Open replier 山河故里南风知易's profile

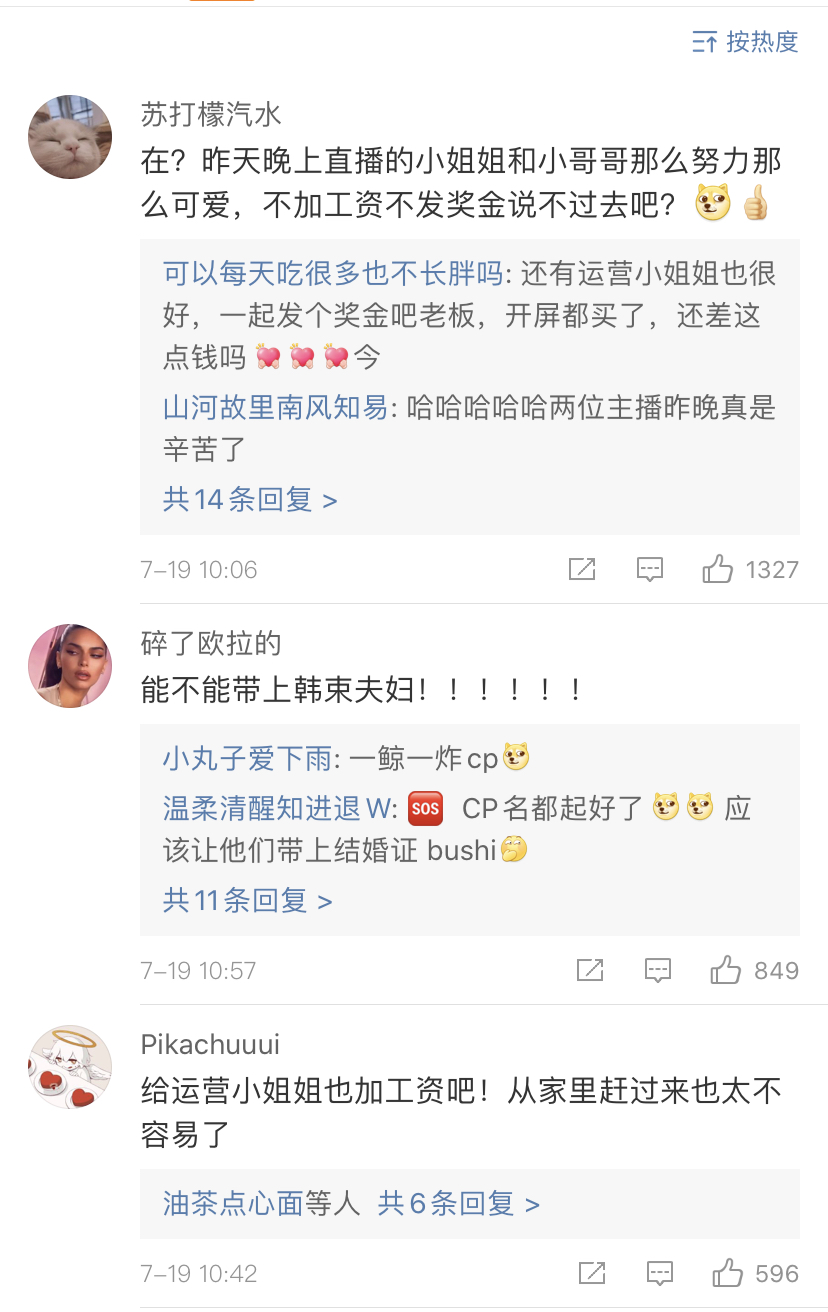pyautogui.click(x=275, y=407)
